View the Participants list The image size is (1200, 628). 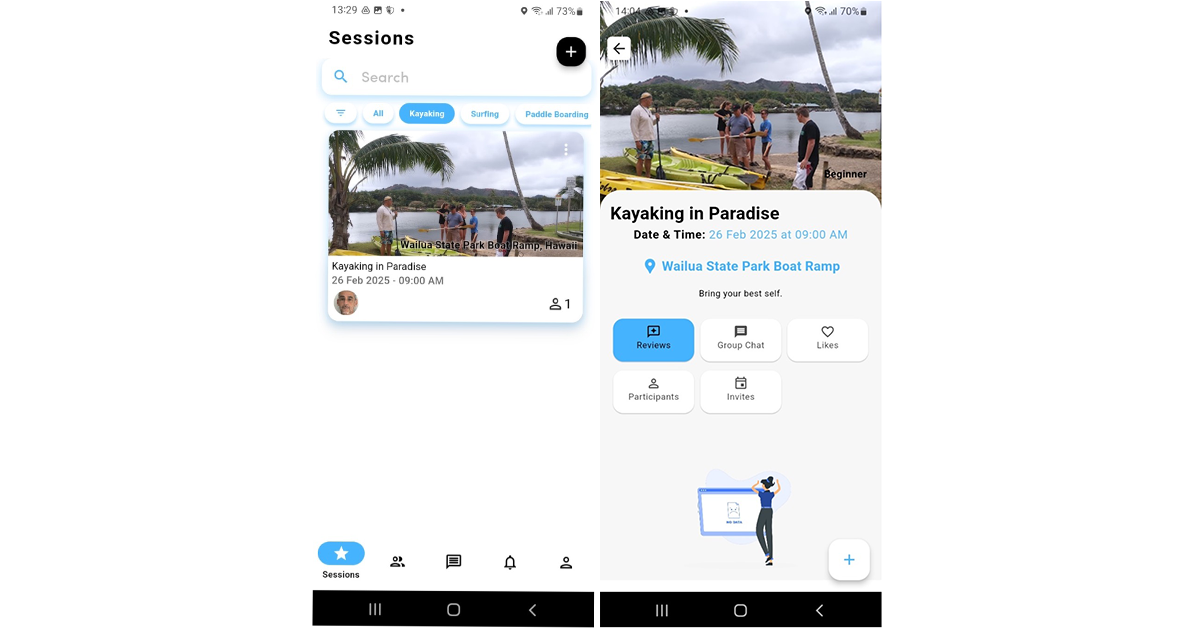(x=653, y=391)
